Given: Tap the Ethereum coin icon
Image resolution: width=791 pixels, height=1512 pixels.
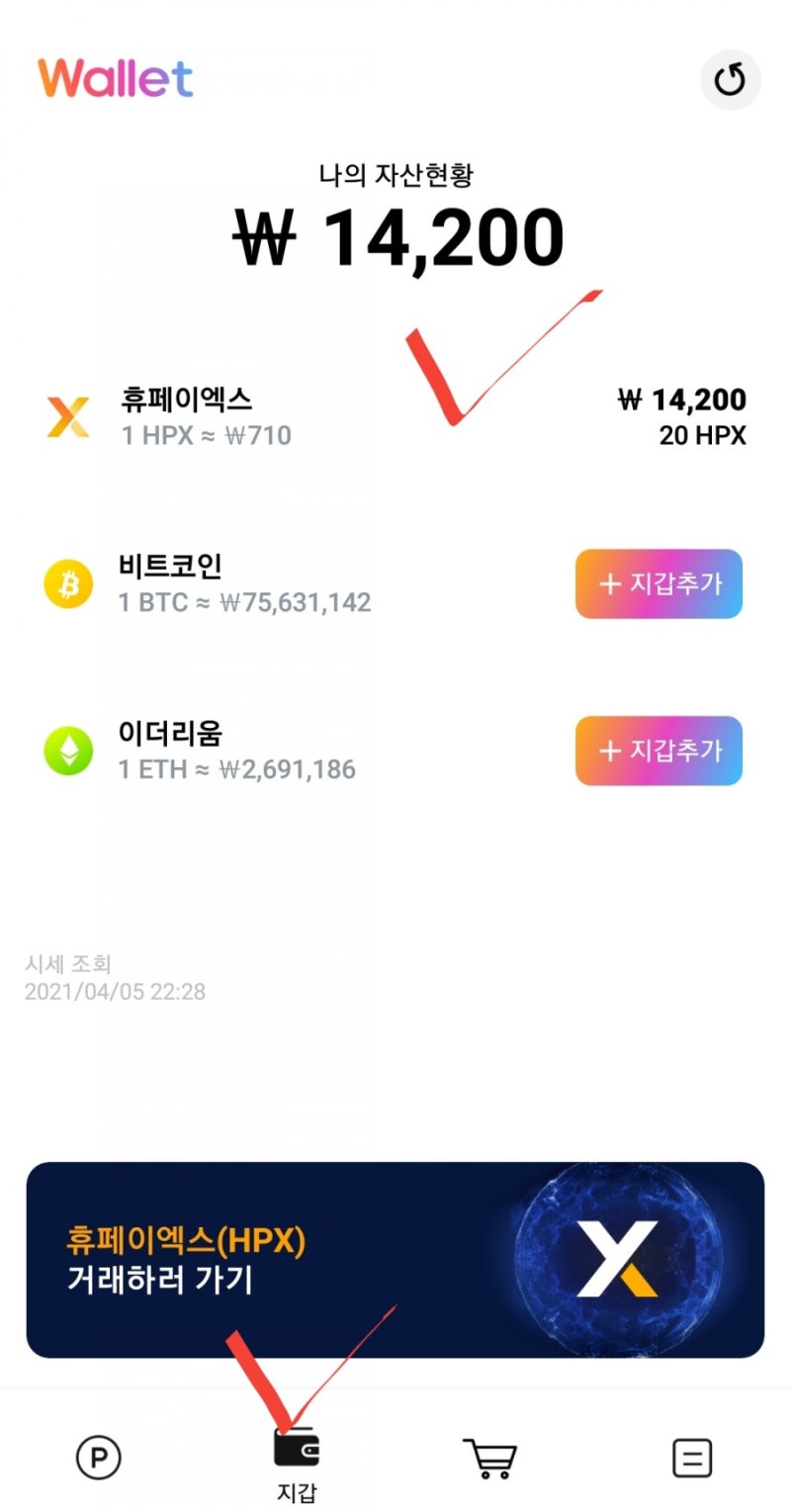Looking at the screenshot, I should pos(65,752).
